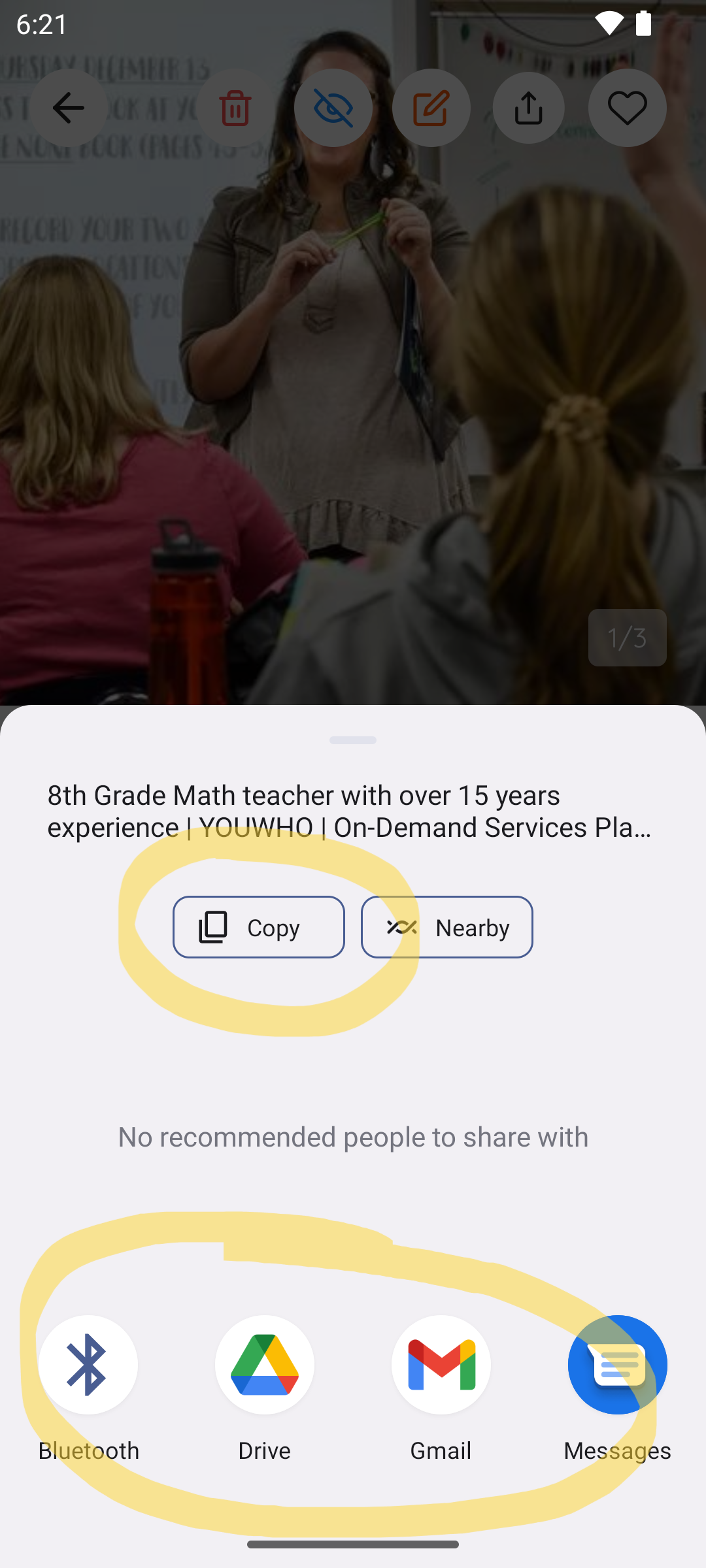The image size is (706, 1568).
Task: Share through Bluetooth
Action: coord(88,1365)
